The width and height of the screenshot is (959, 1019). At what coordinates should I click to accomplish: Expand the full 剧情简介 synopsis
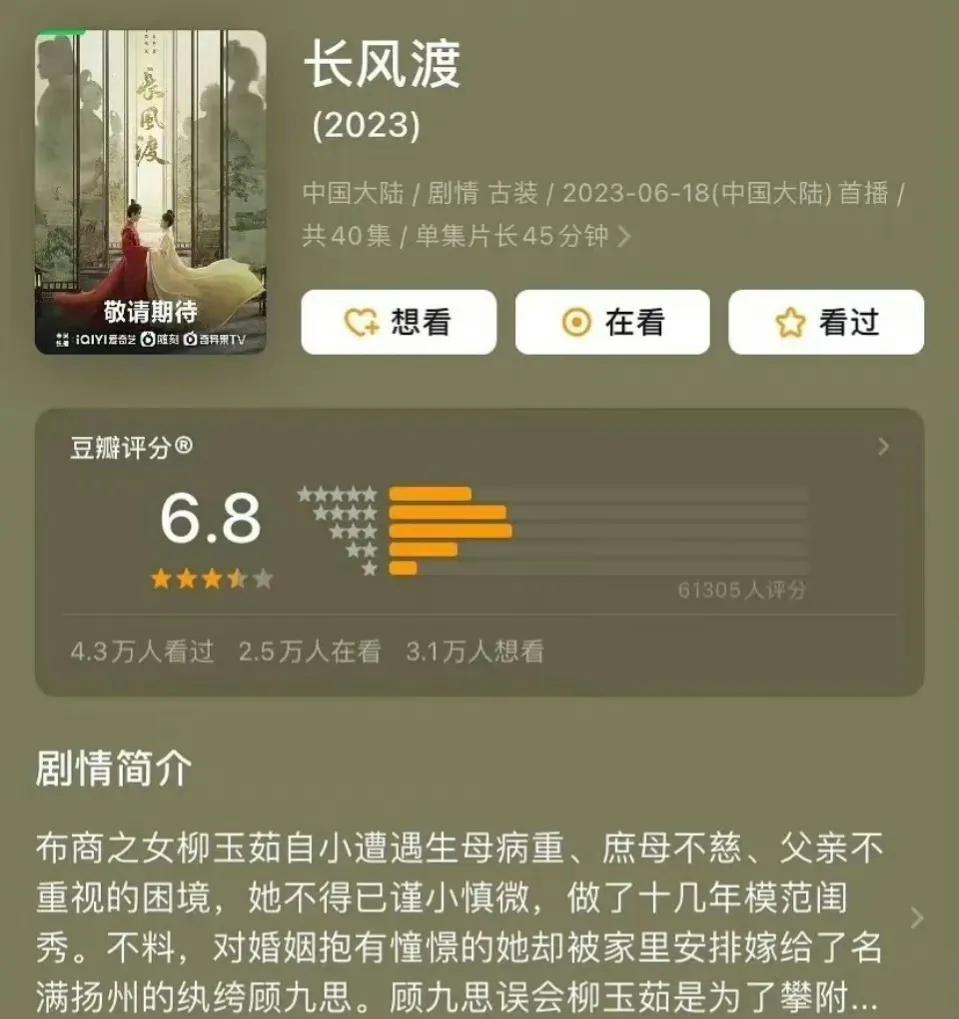(916, 918)
